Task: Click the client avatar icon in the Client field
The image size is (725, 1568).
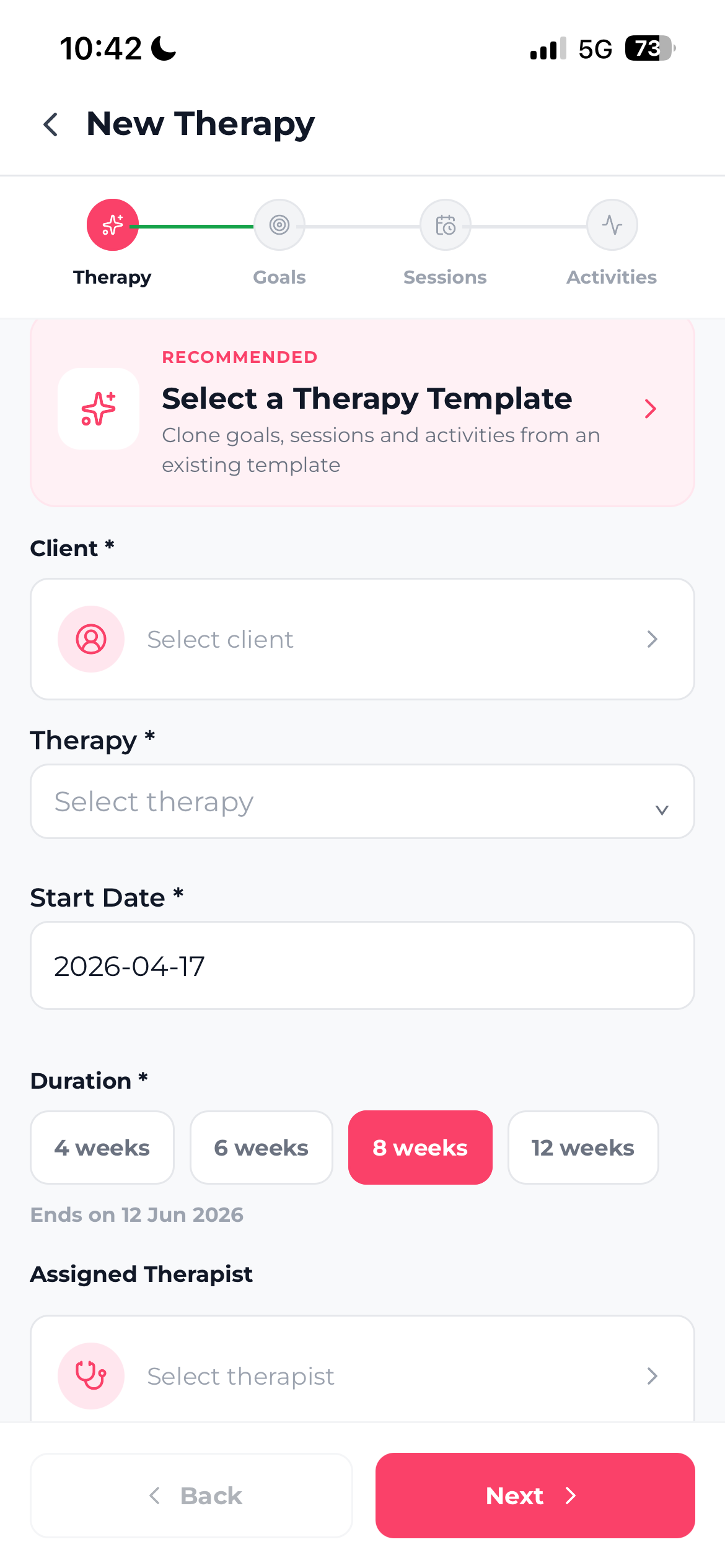Action: pos(90,639)
